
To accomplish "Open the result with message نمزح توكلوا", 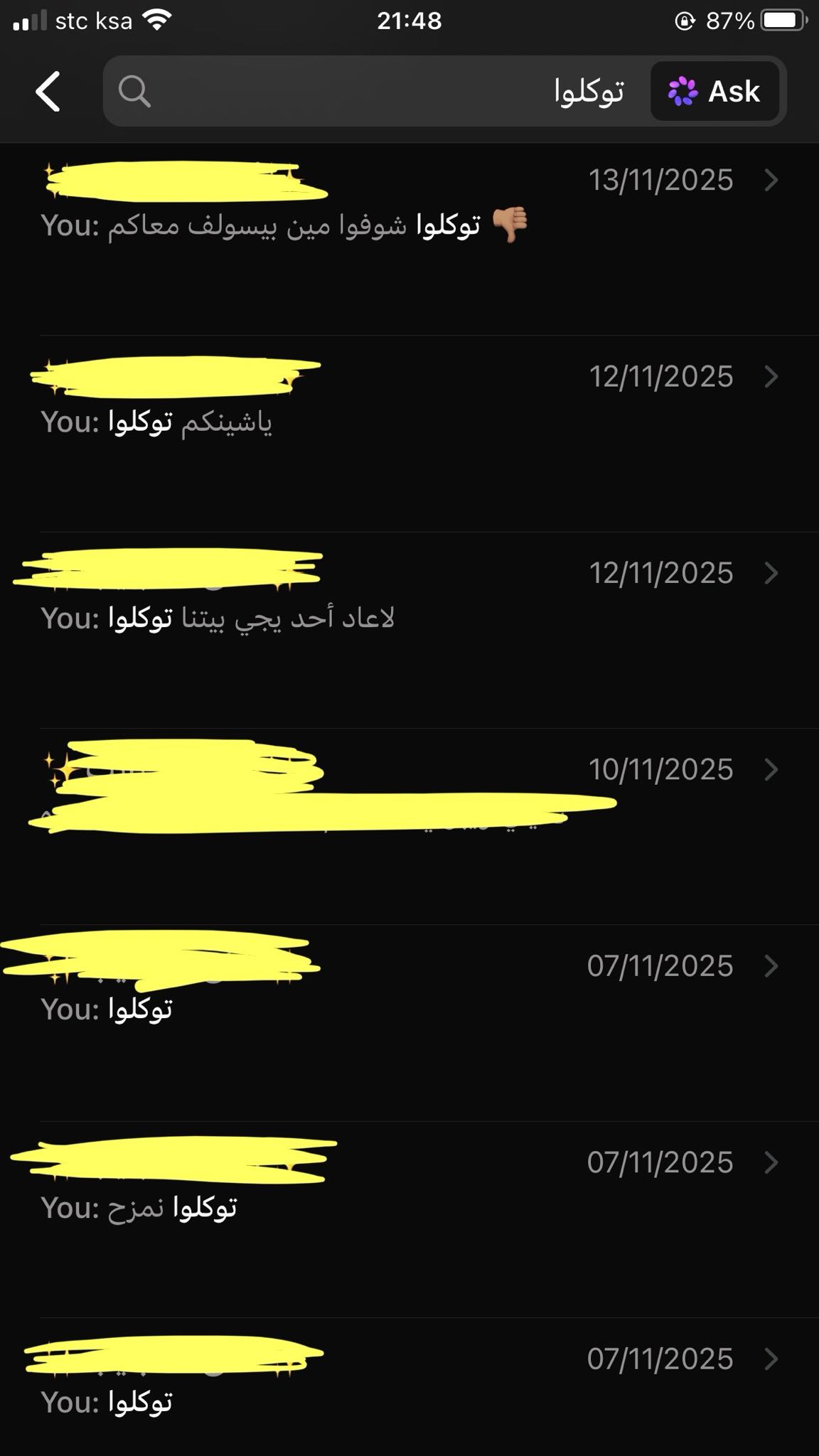I will [409, 1219].
